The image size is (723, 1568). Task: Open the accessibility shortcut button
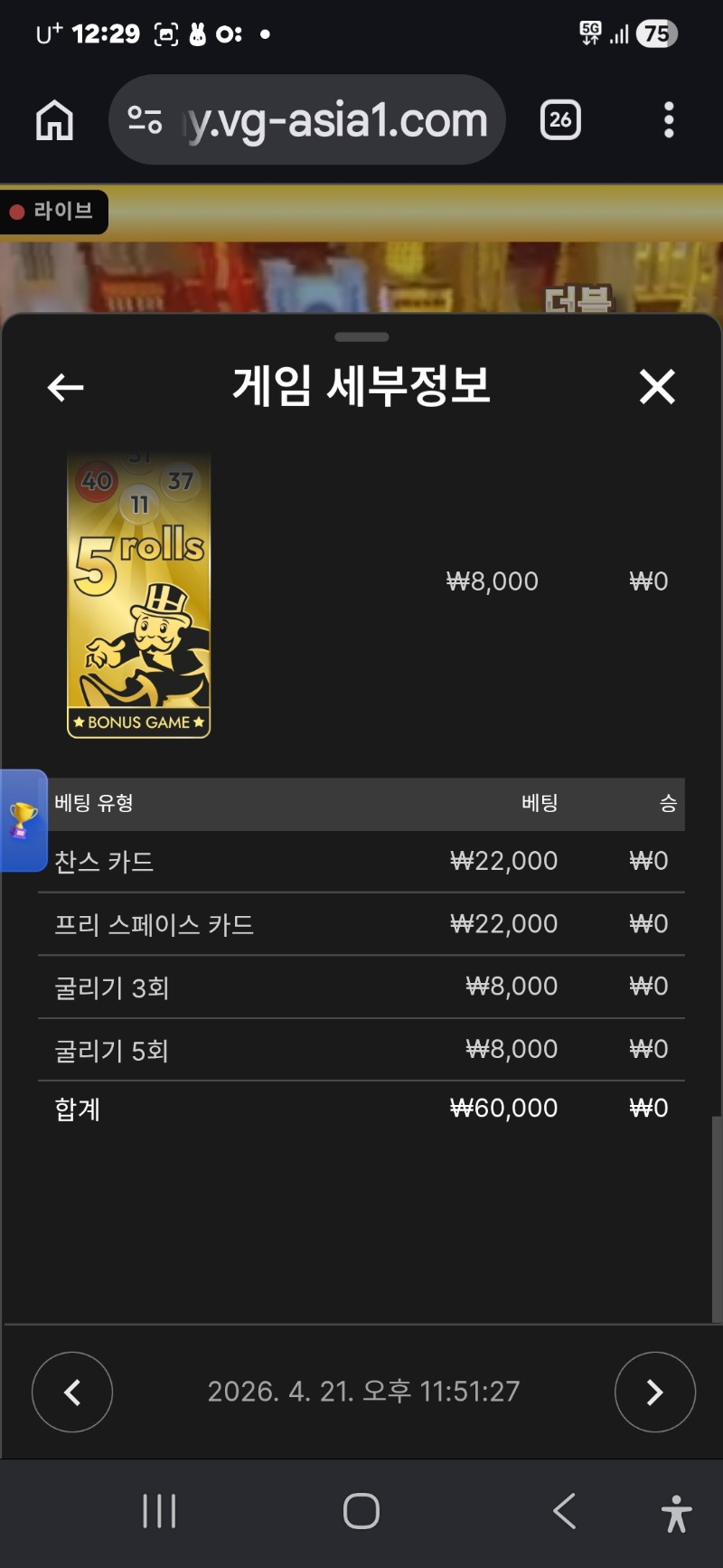pos(676,1513)
